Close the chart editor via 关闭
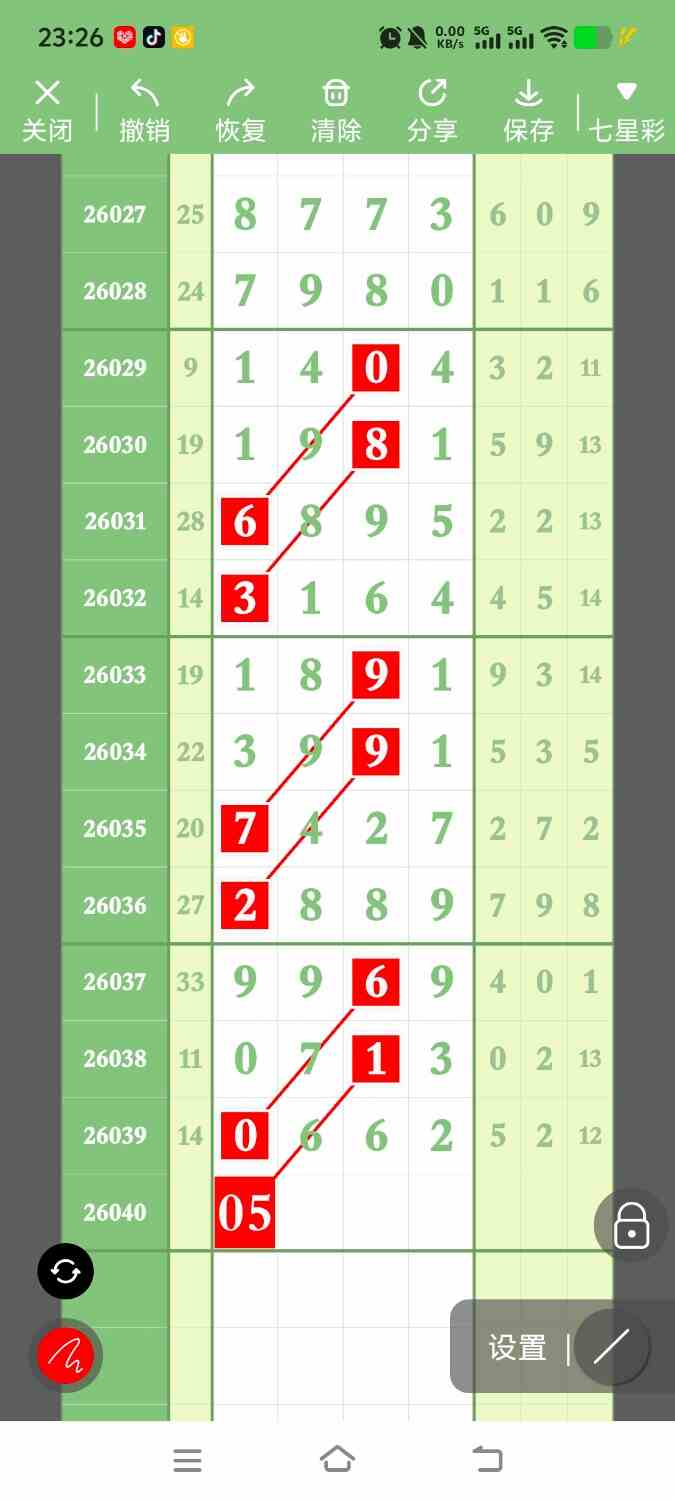 [x=47, y=111]
